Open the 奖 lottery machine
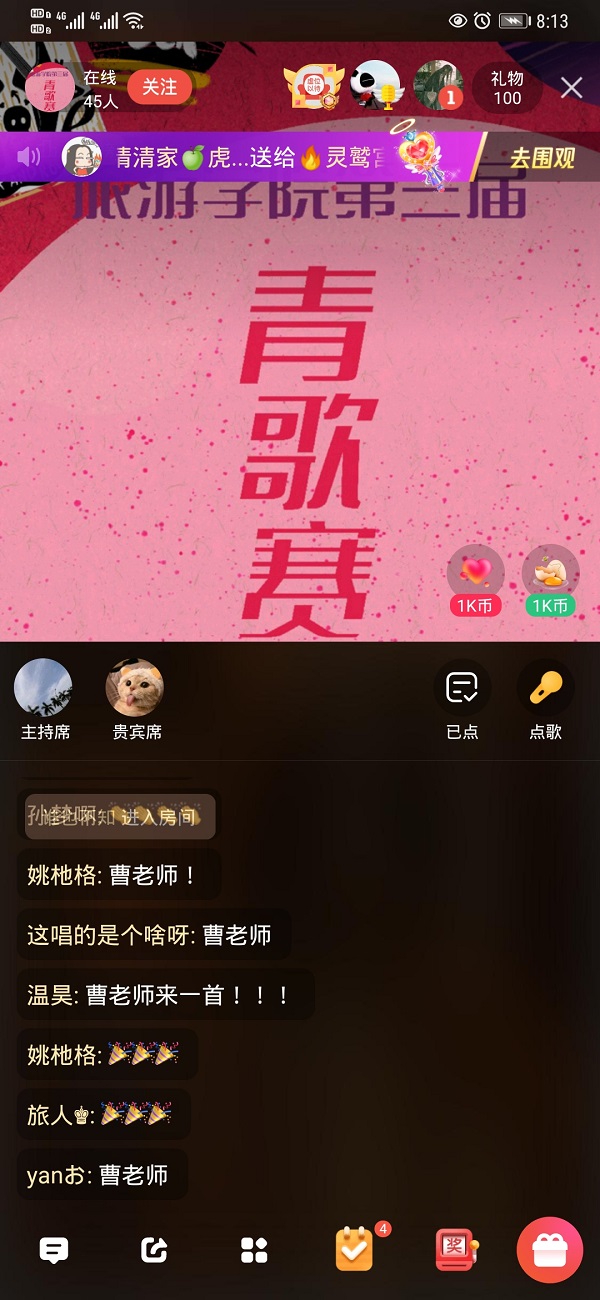Screen dimensions: 600x1300 (x=455, y=1250)
